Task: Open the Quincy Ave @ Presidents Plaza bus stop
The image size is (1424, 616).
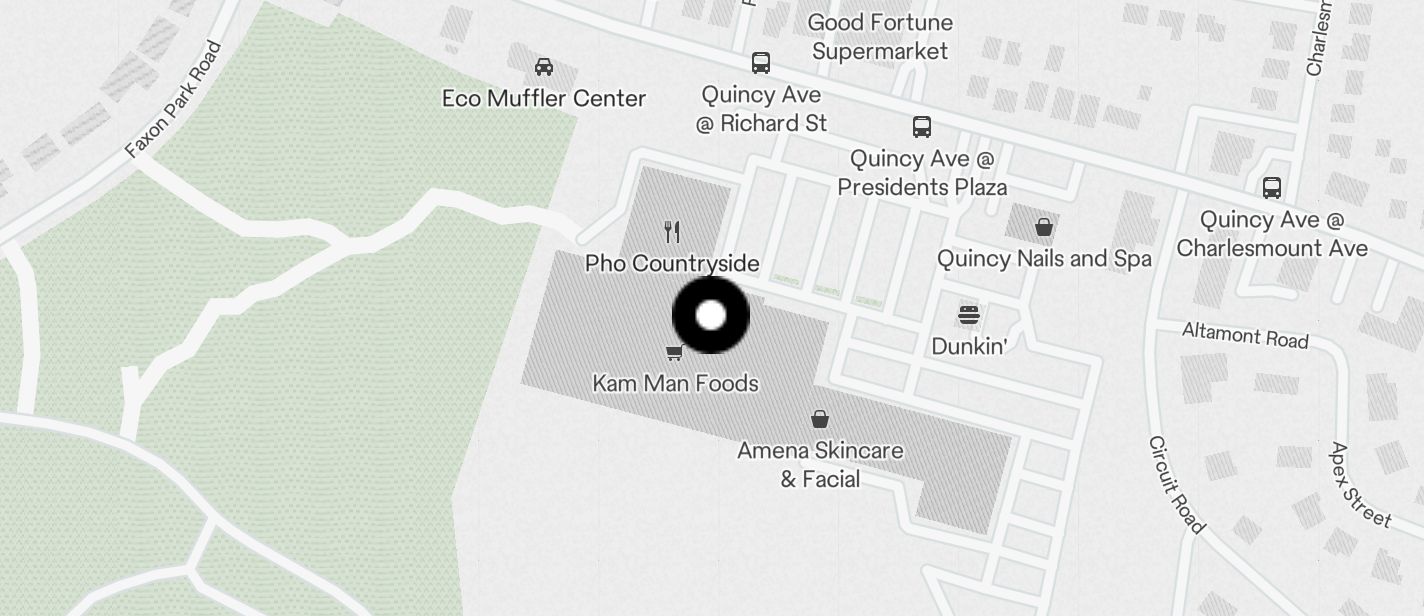Action: point(922,127)
